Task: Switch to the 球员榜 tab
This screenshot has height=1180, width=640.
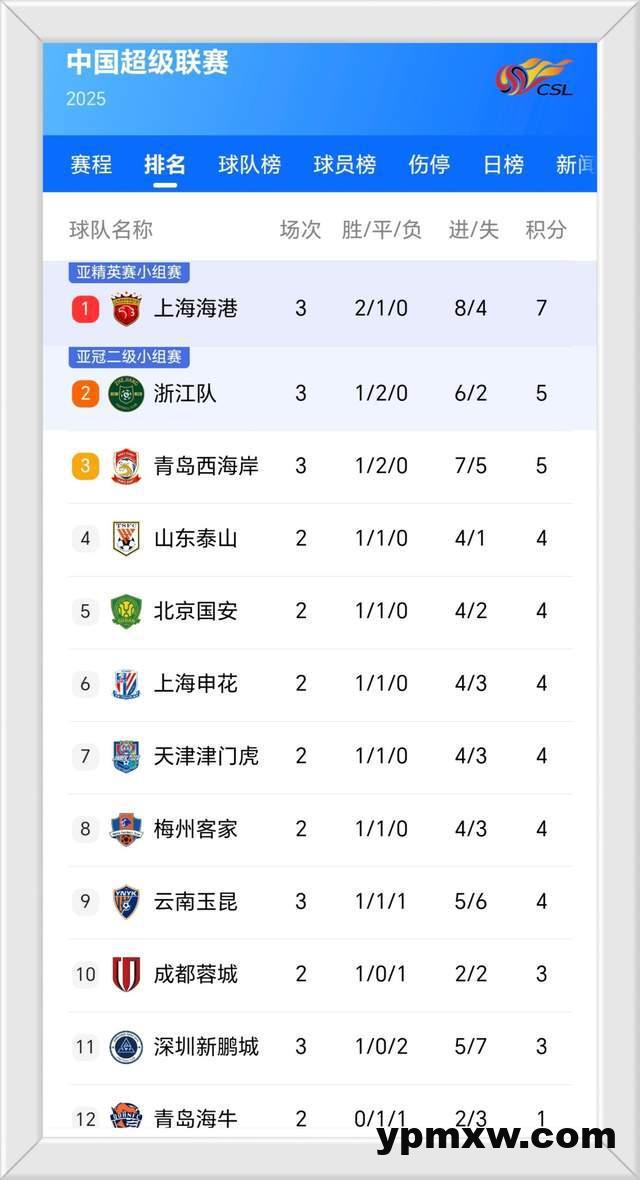Action: (x=345, y=165)
